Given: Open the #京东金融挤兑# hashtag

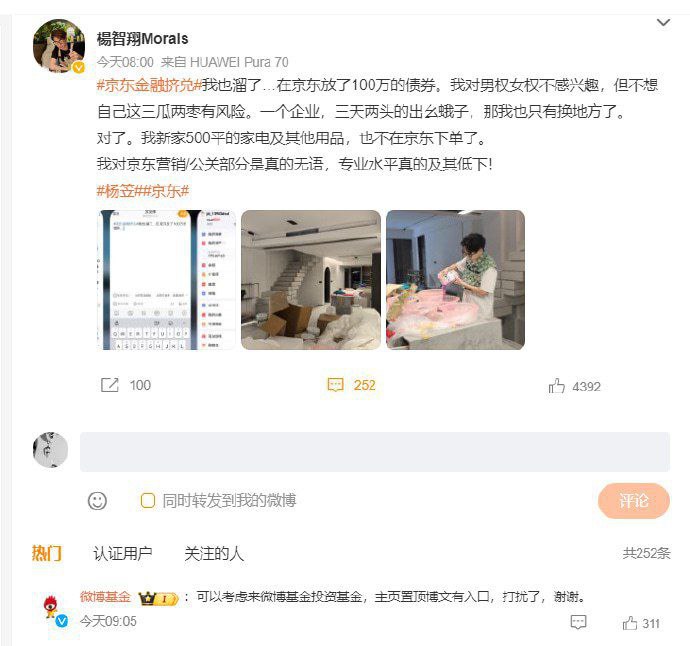Looking at the screenshot, I should pos(149,86).
